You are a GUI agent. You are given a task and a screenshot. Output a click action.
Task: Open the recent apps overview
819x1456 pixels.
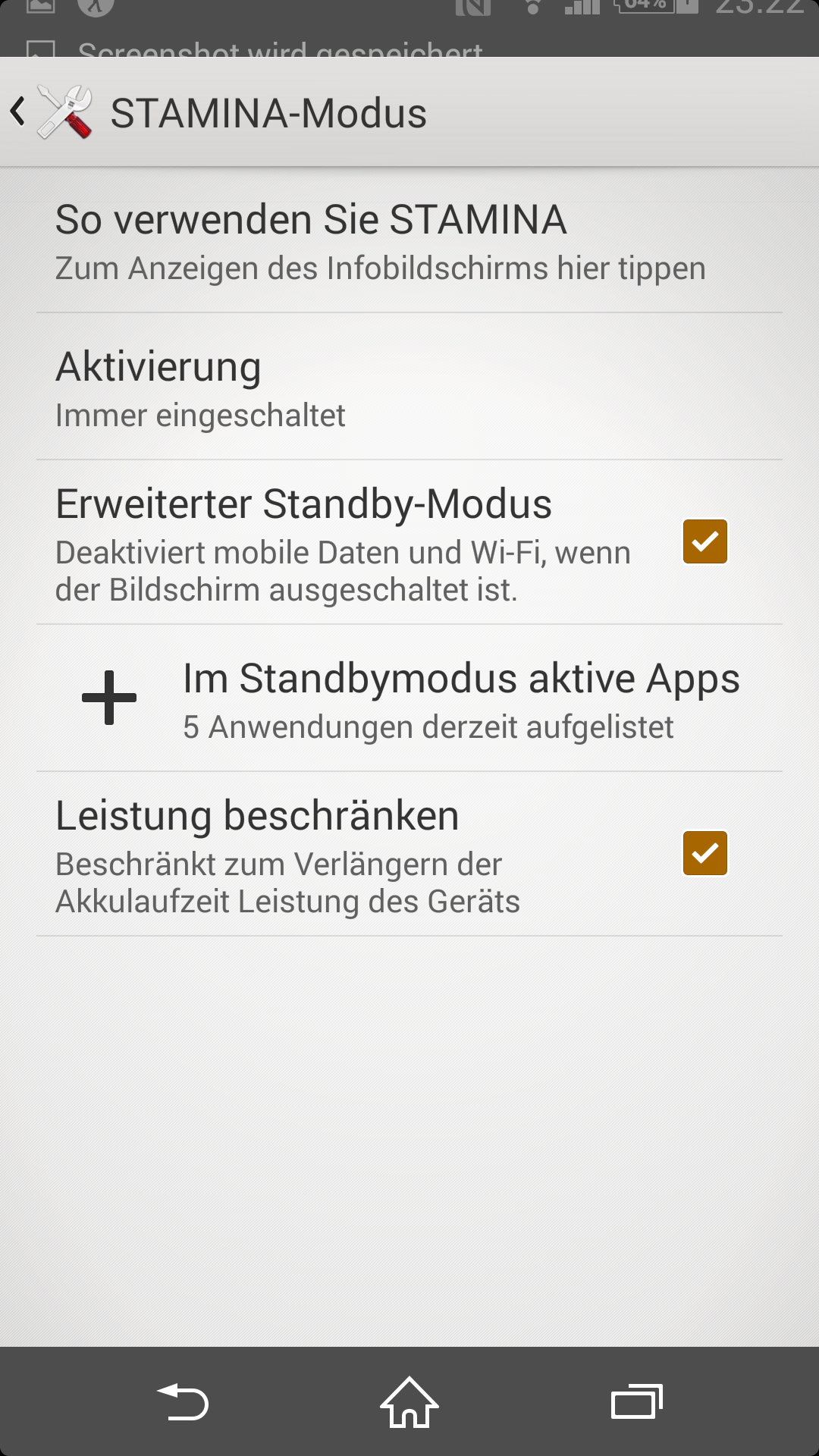click(x=637, y=1402)
